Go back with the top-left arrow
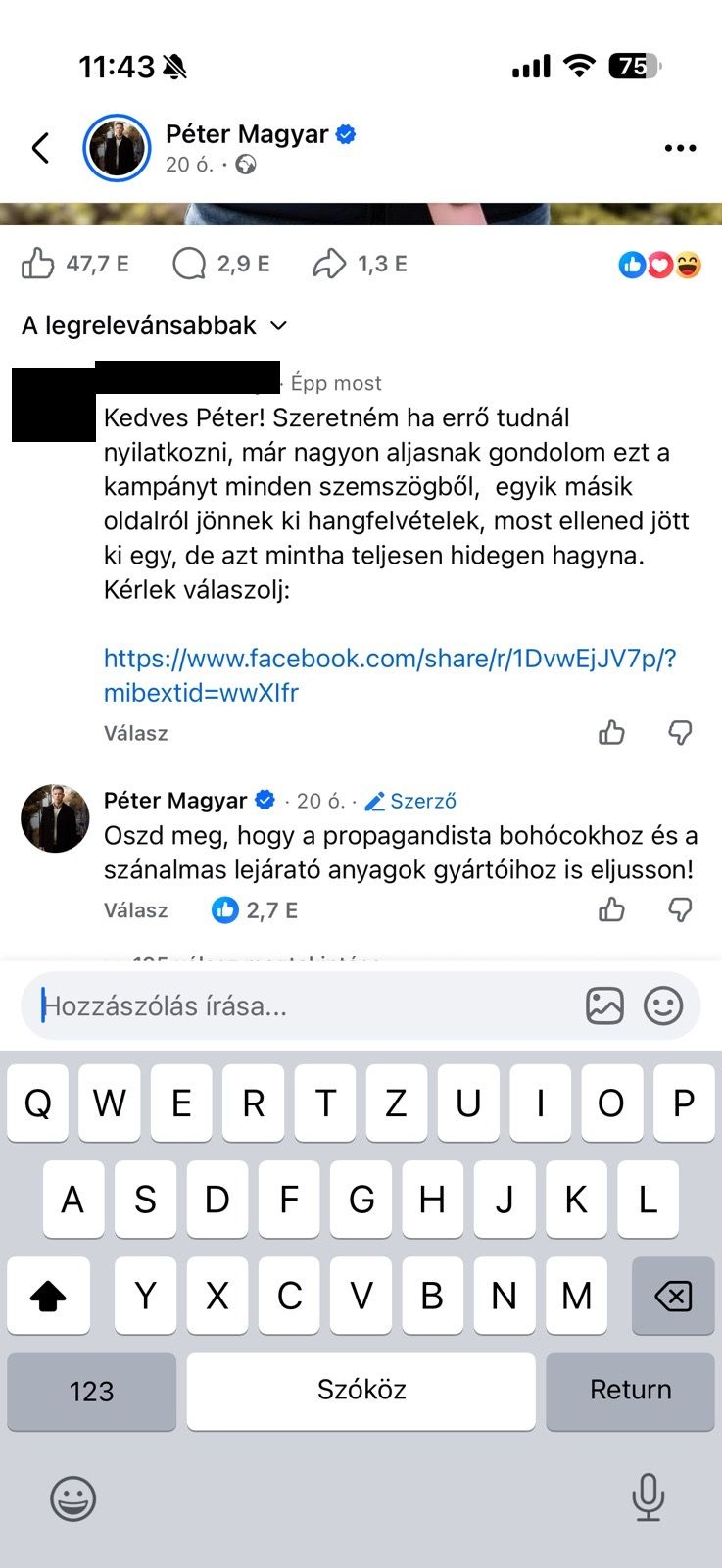Screen dimensions: 722x1568 point(40,148)
